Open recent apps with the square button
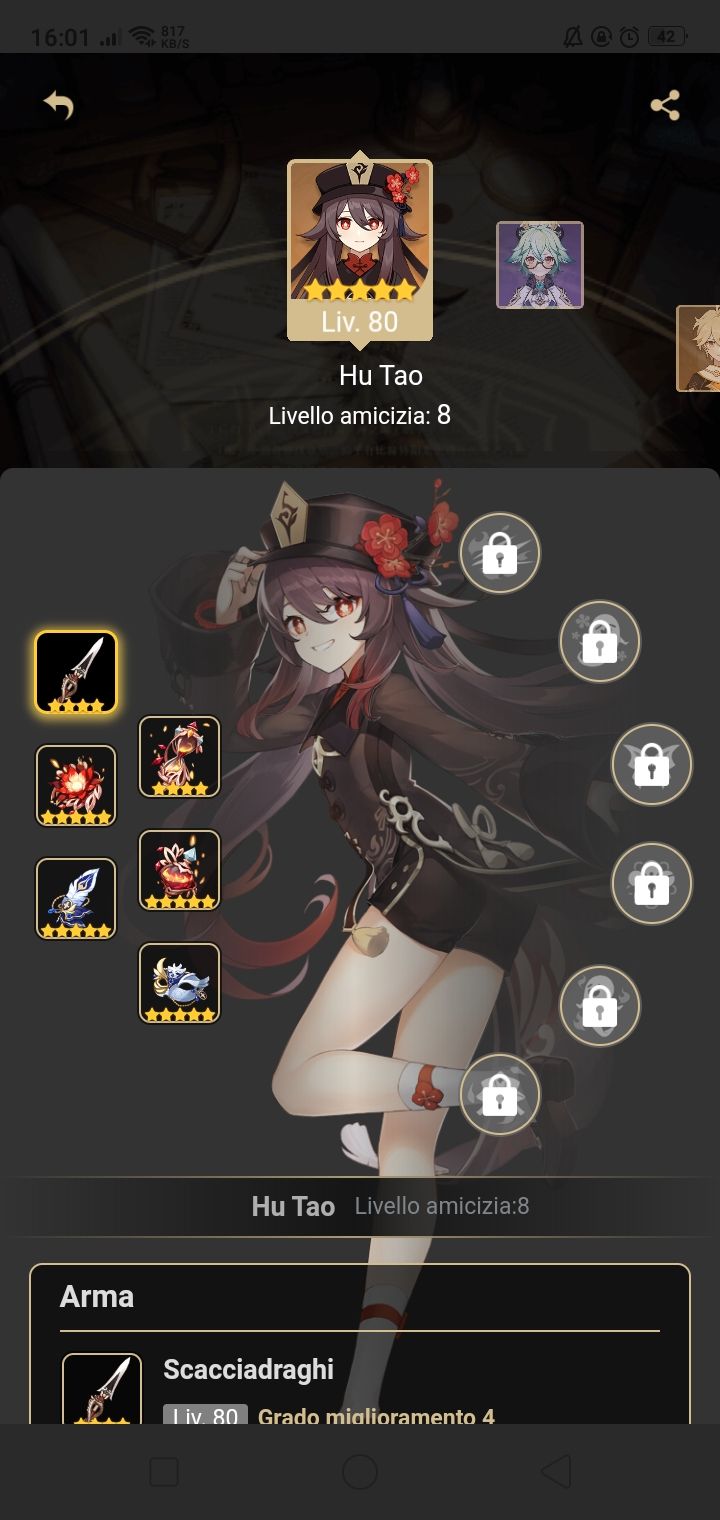 pos(164,1472)
